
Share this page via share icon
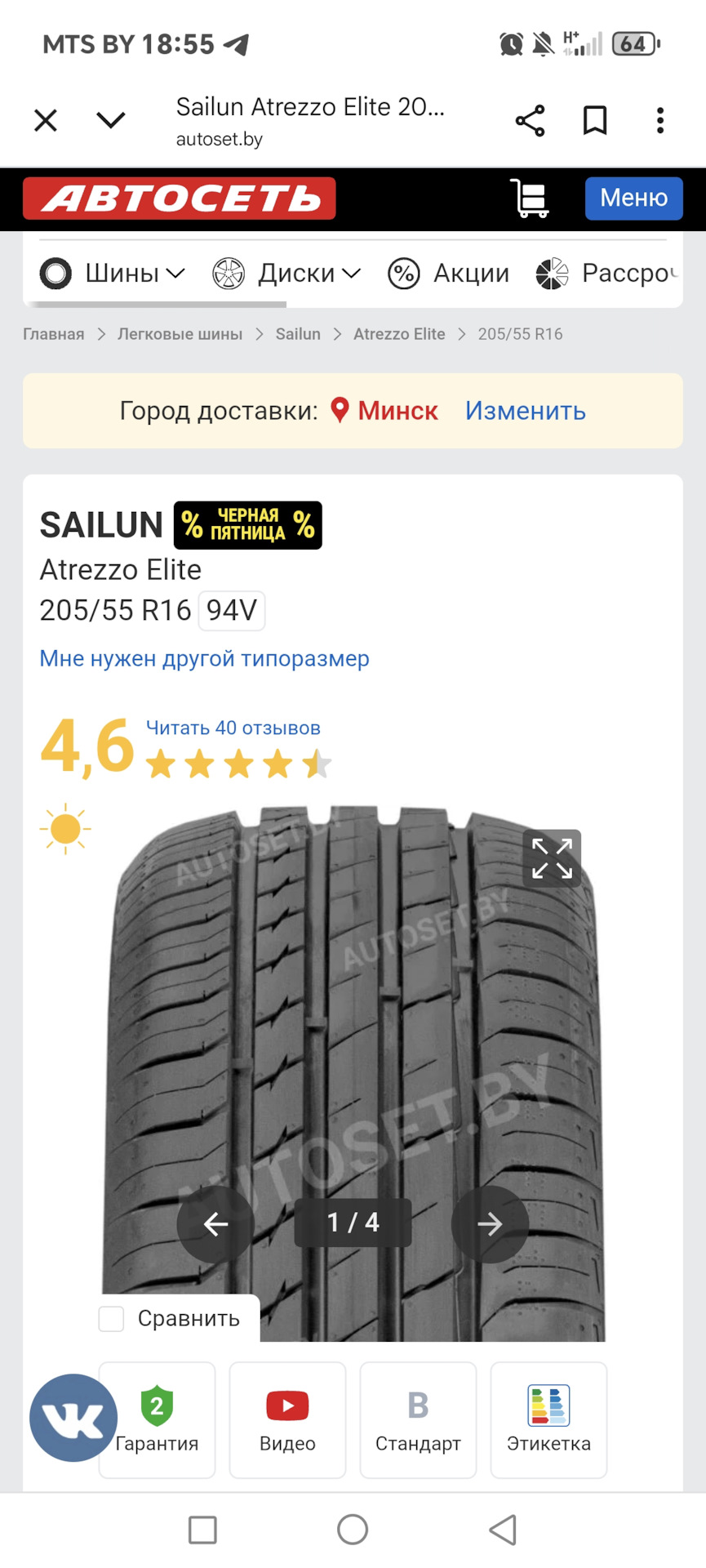pos(530,121)
